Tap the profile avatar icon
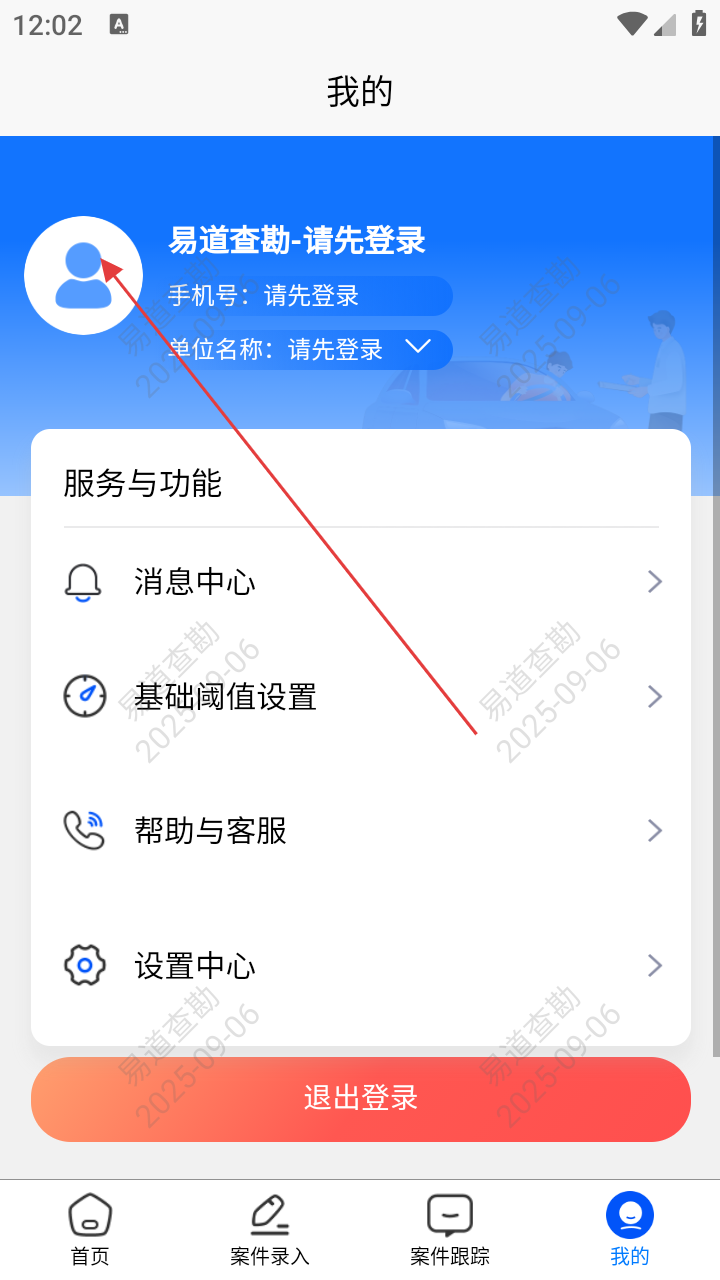This screenshot has width=720, height=1280. (x=83, y=275)
